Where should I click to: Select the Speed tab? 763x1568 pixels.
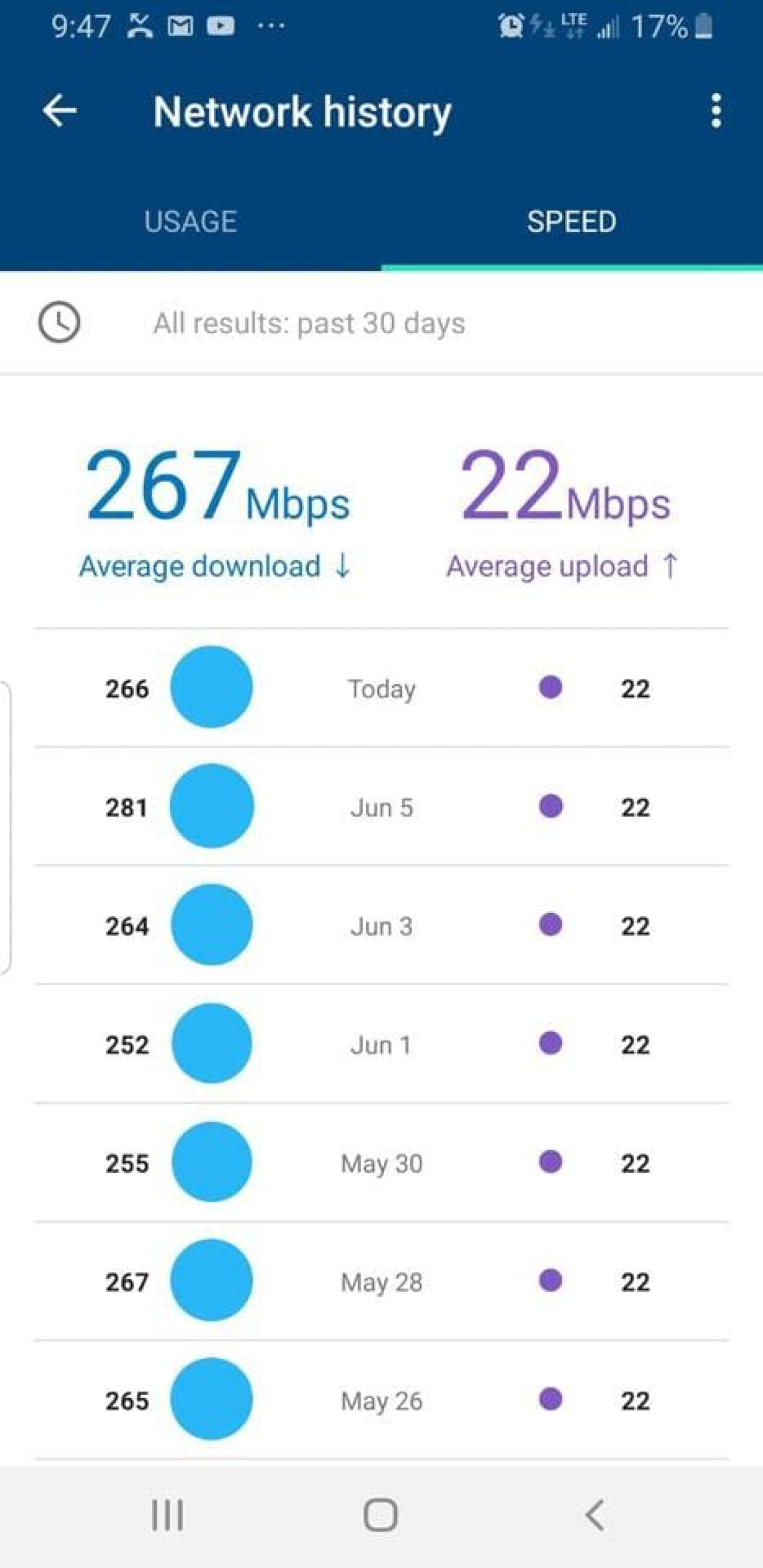(x=571, y=222)
